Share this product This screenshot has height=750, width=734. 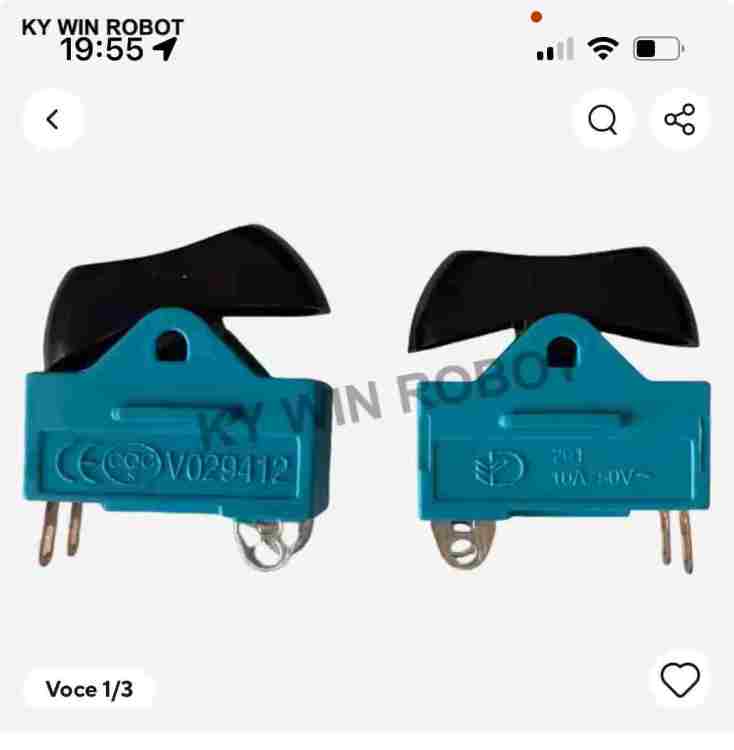(680, 120)
